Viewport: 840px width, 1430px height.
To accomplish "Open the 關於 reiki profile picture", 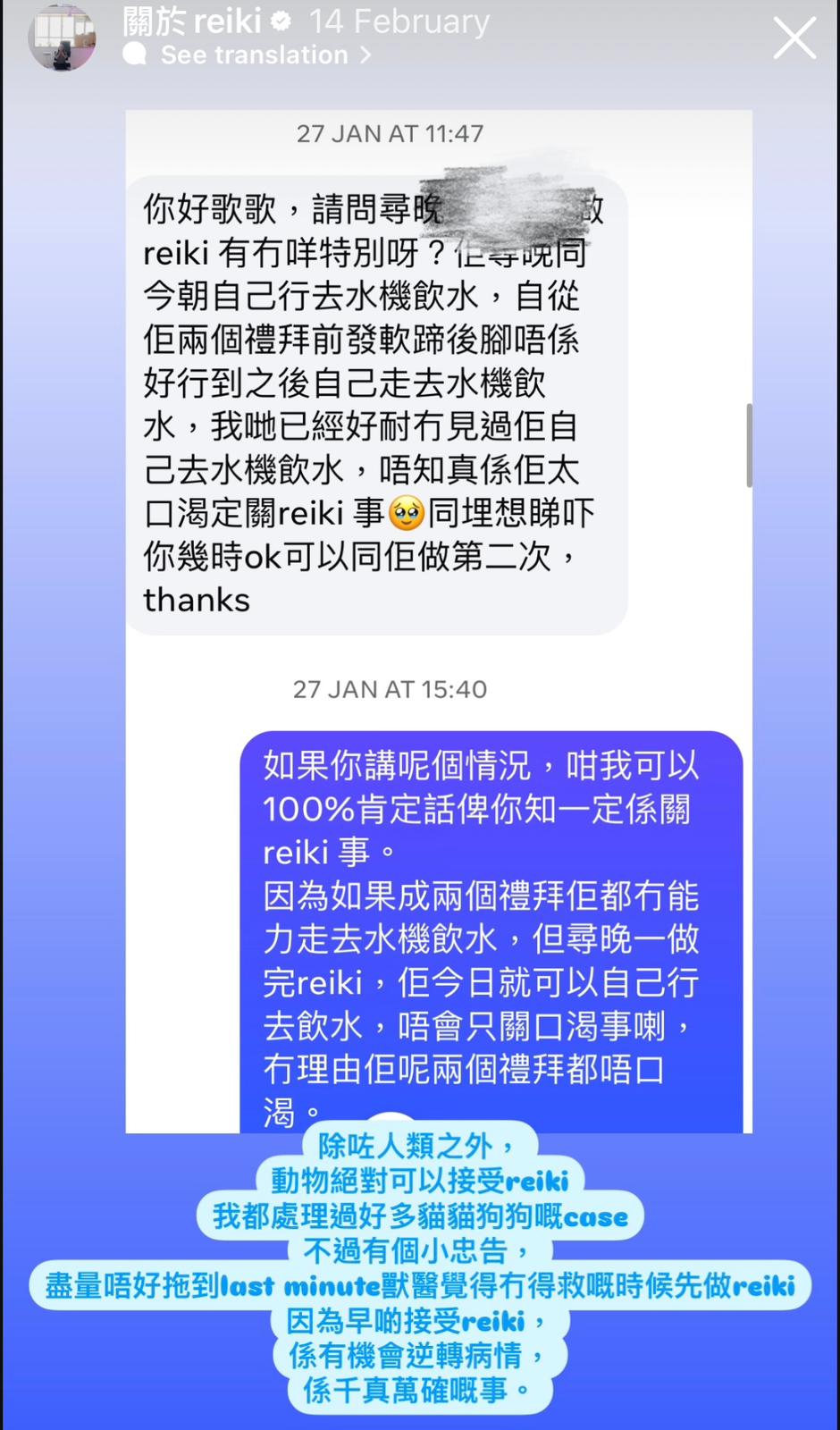I will pyautogui.click(x=62, y=38).
